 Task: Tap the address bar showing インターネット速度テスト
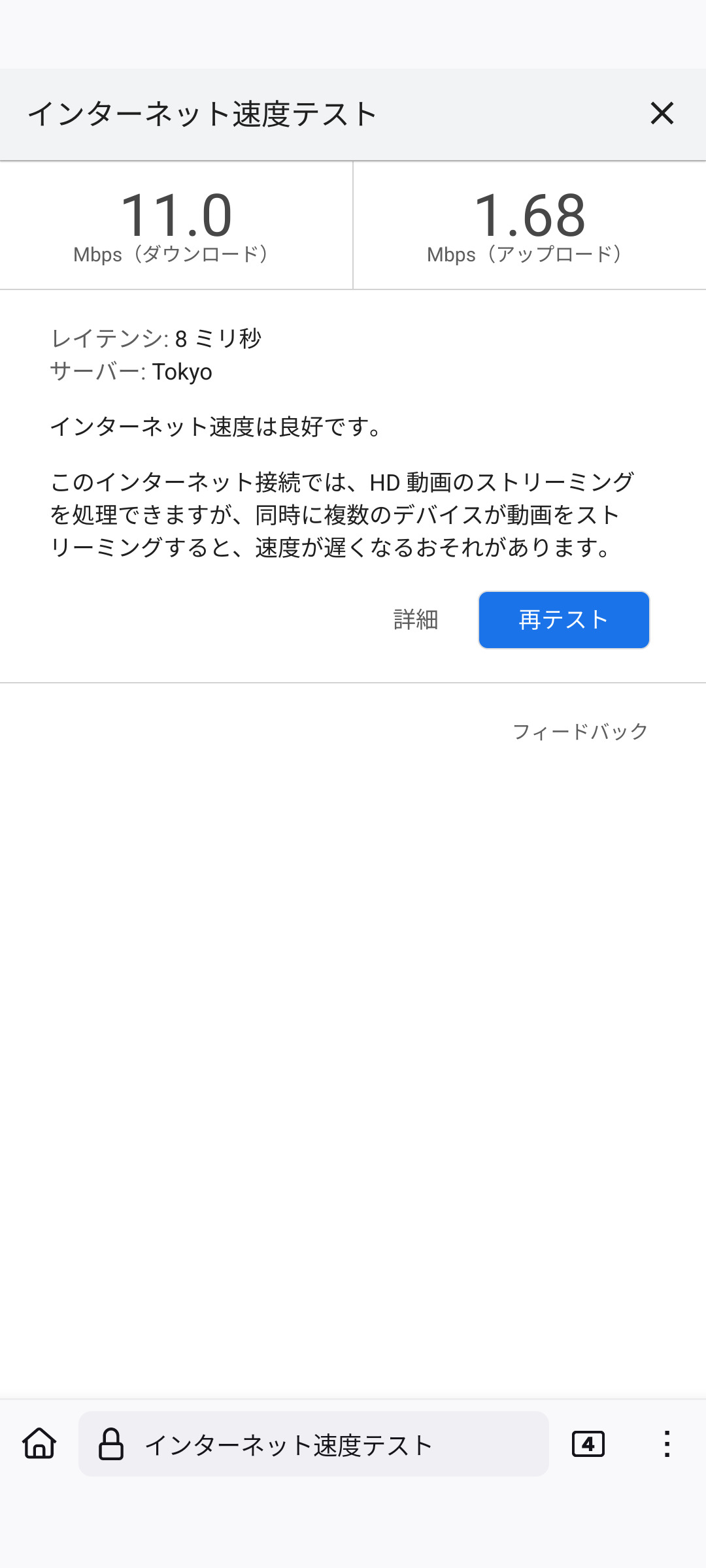point(314,1444)
